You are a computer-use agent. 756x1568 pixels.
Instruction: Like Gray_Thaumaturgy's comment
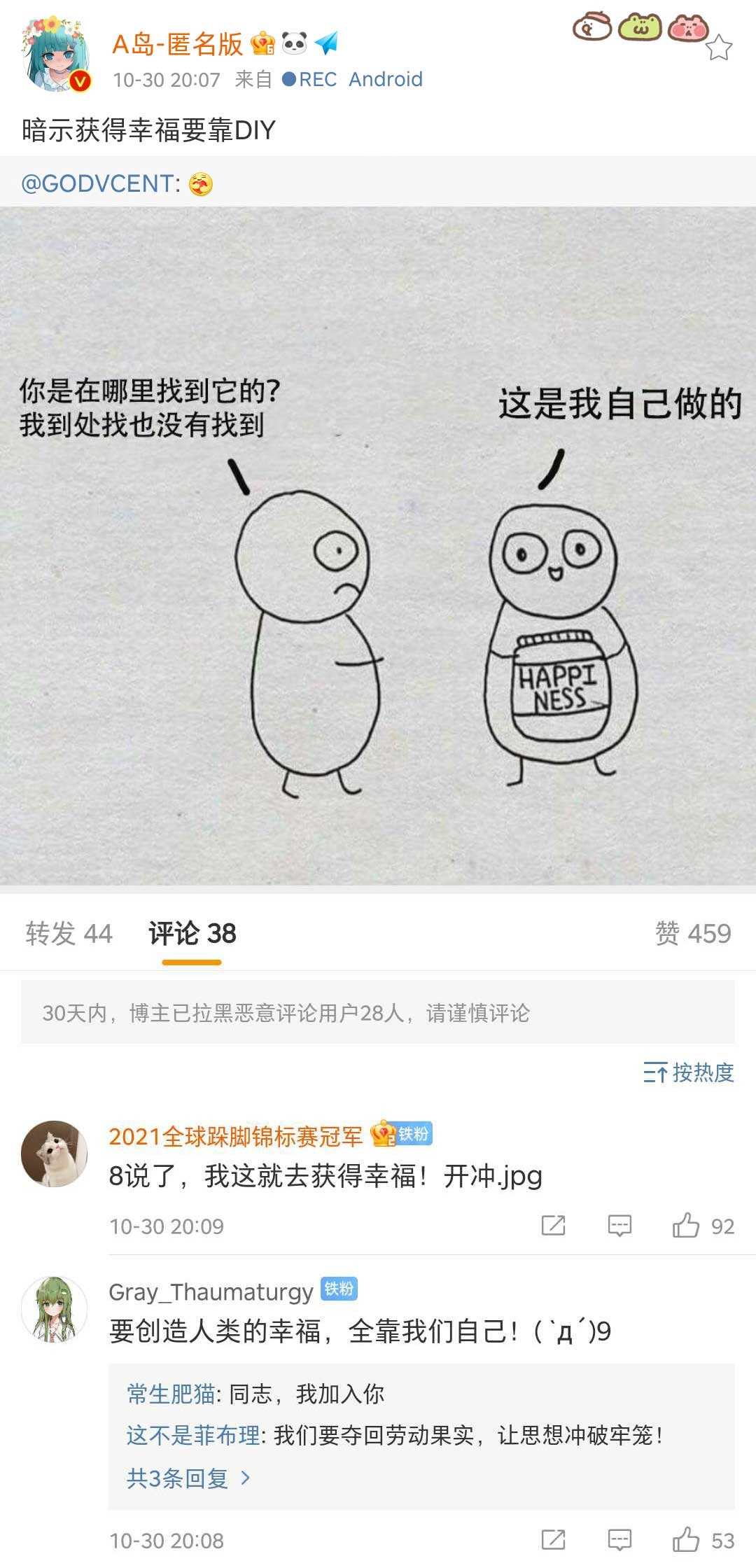[687, 1540]
